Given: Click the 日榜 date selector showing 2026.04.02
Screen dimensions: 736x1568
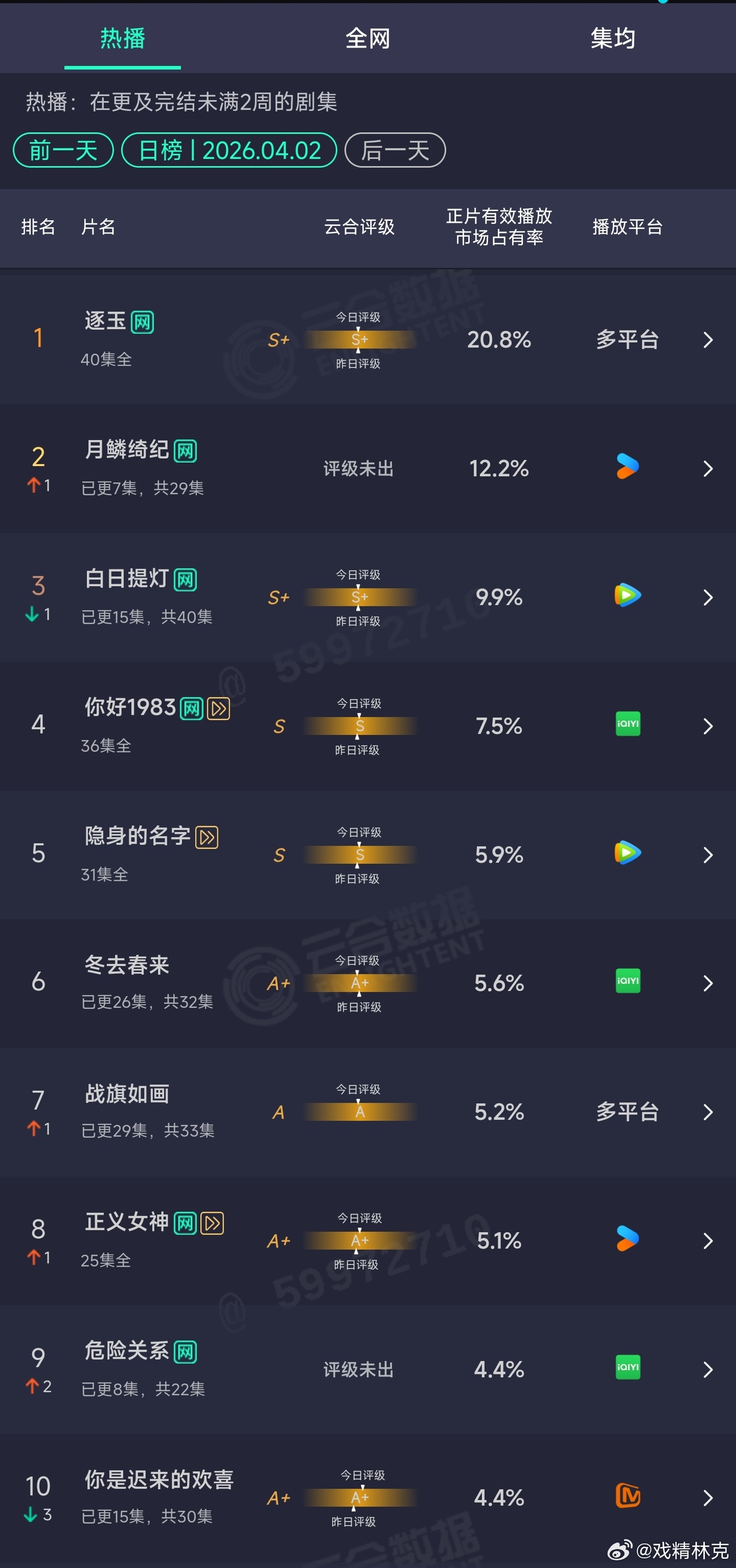Looking at the screenshot, I should tap(229, 150).
